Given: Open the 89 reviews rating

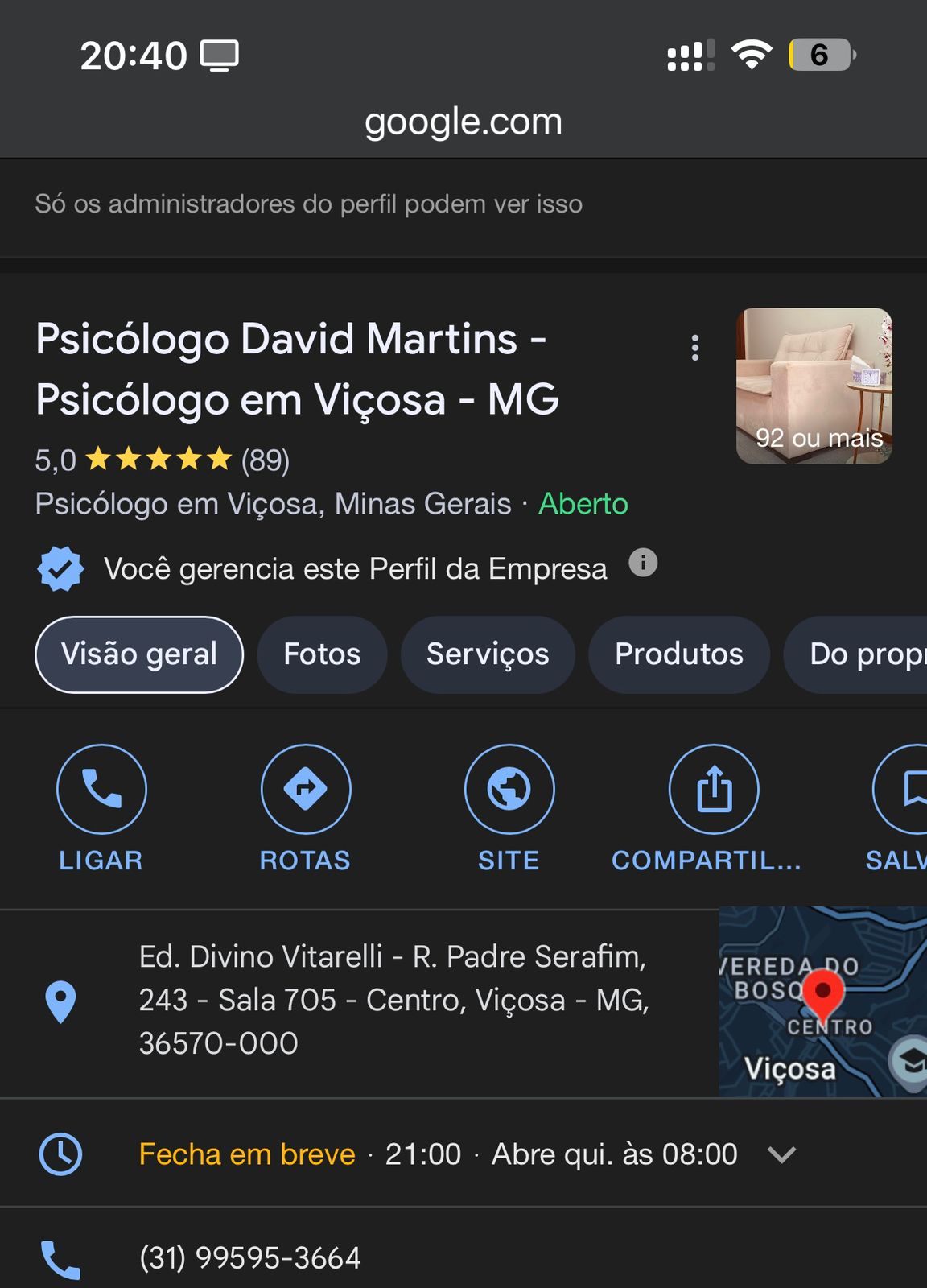Looking at the screenshot, I should (265, 460).
